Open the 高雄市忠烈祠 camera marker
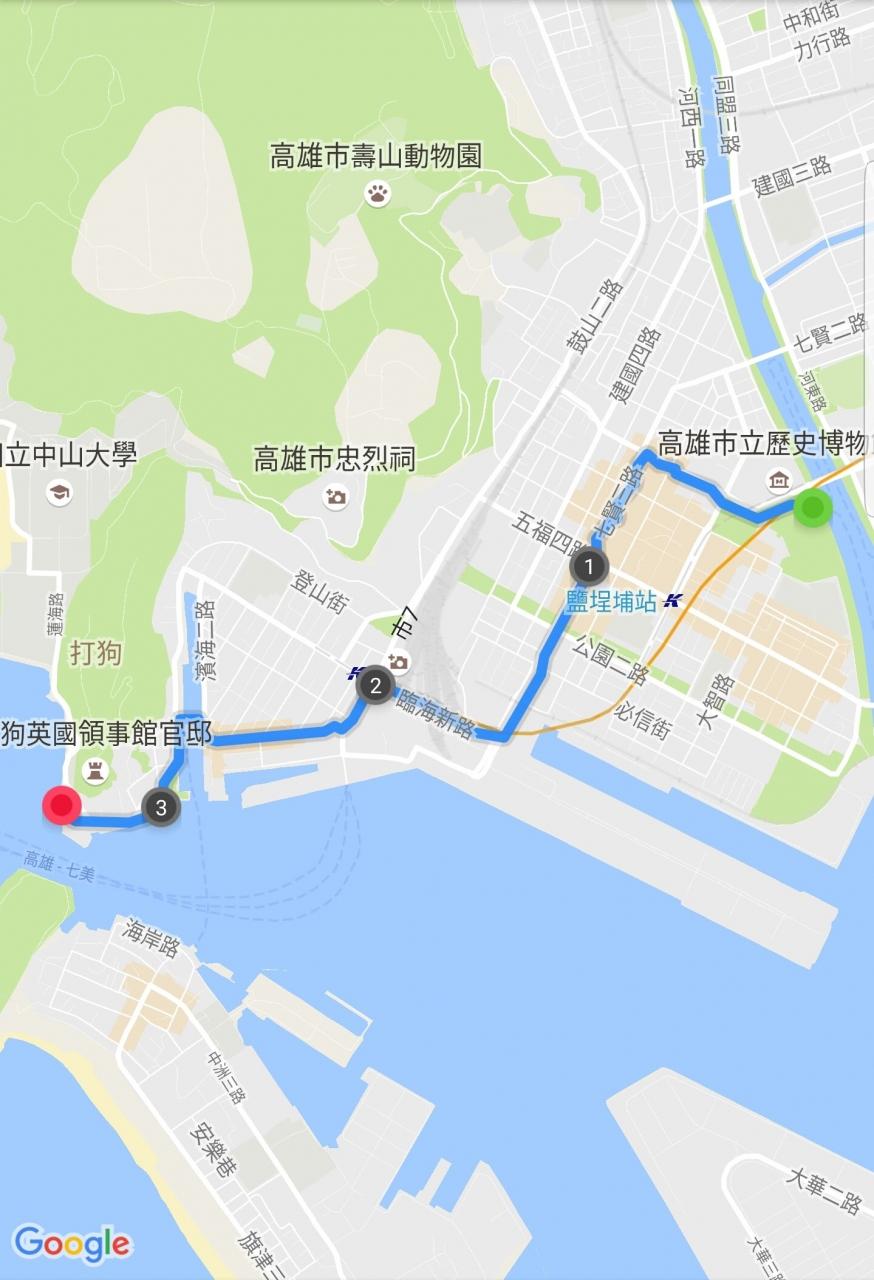 point(335,496)
